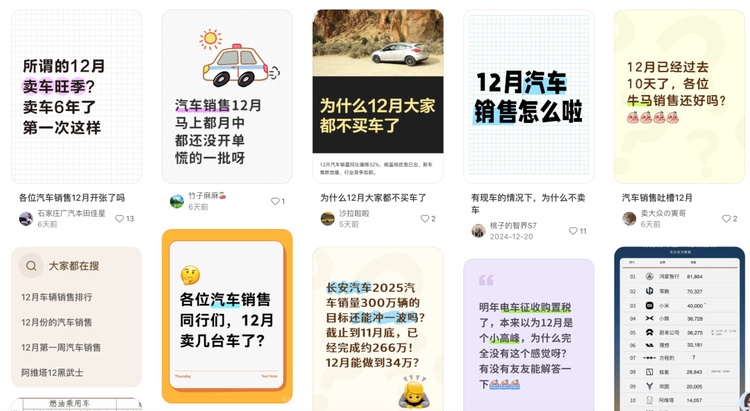
Task: Like the post by 桃子的智界S7
Action: pyautogui.click(x=572, y=231)
